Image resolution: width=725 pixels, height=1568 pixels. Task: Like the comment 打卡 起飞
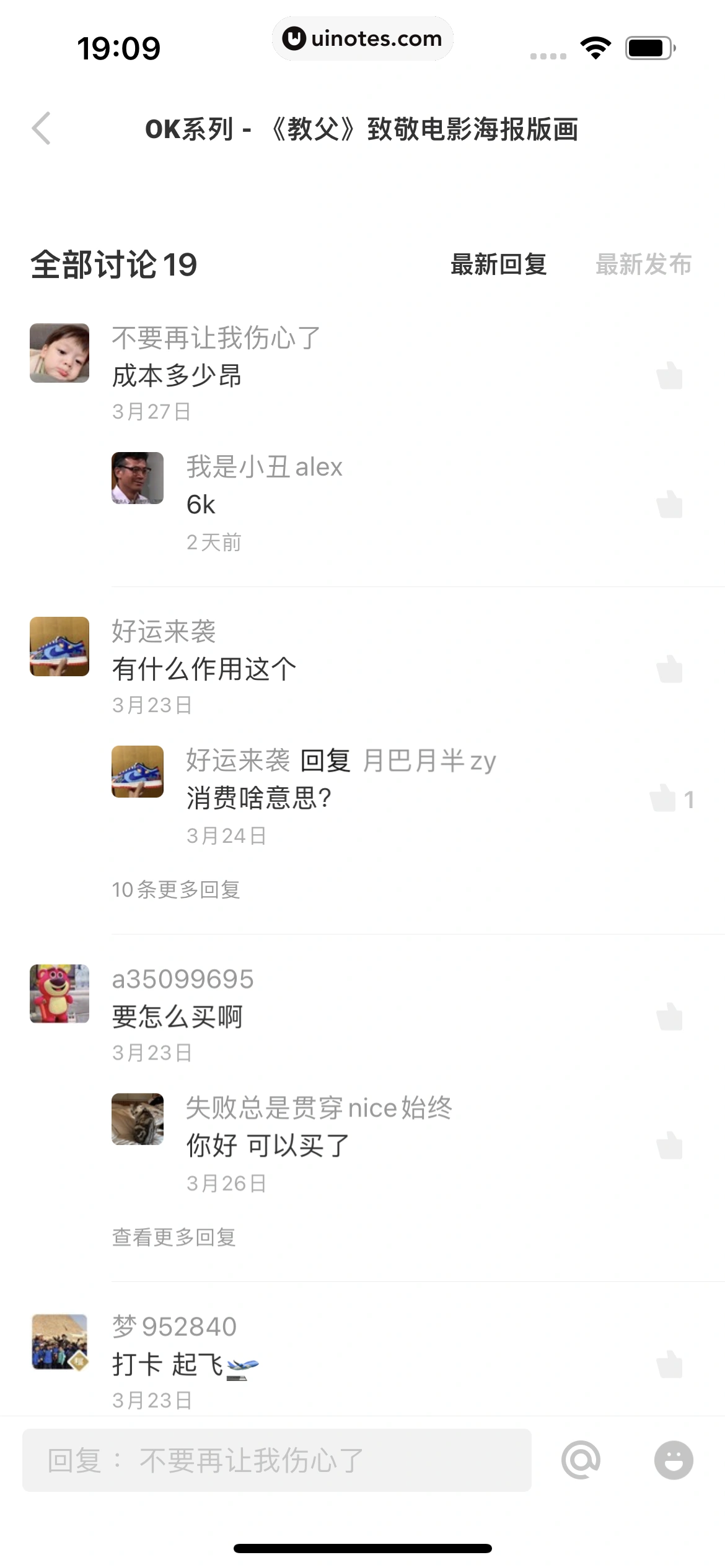pos(669,1364)
